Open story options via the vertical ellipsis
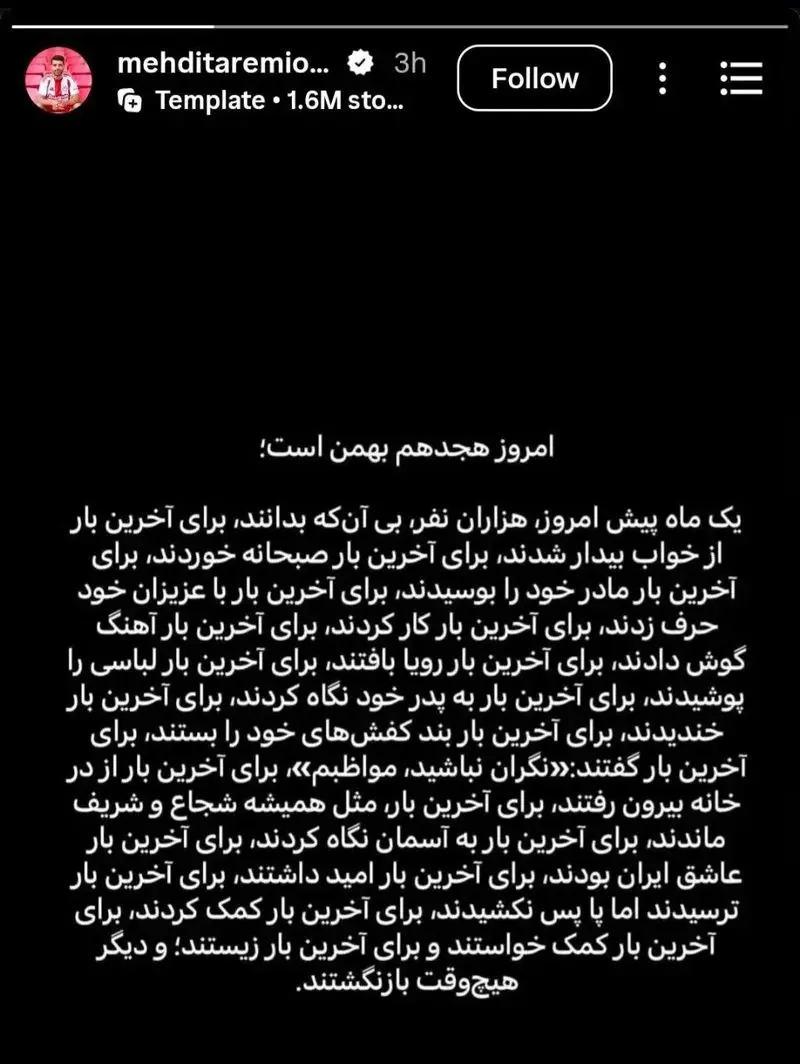 click(661, 78)
